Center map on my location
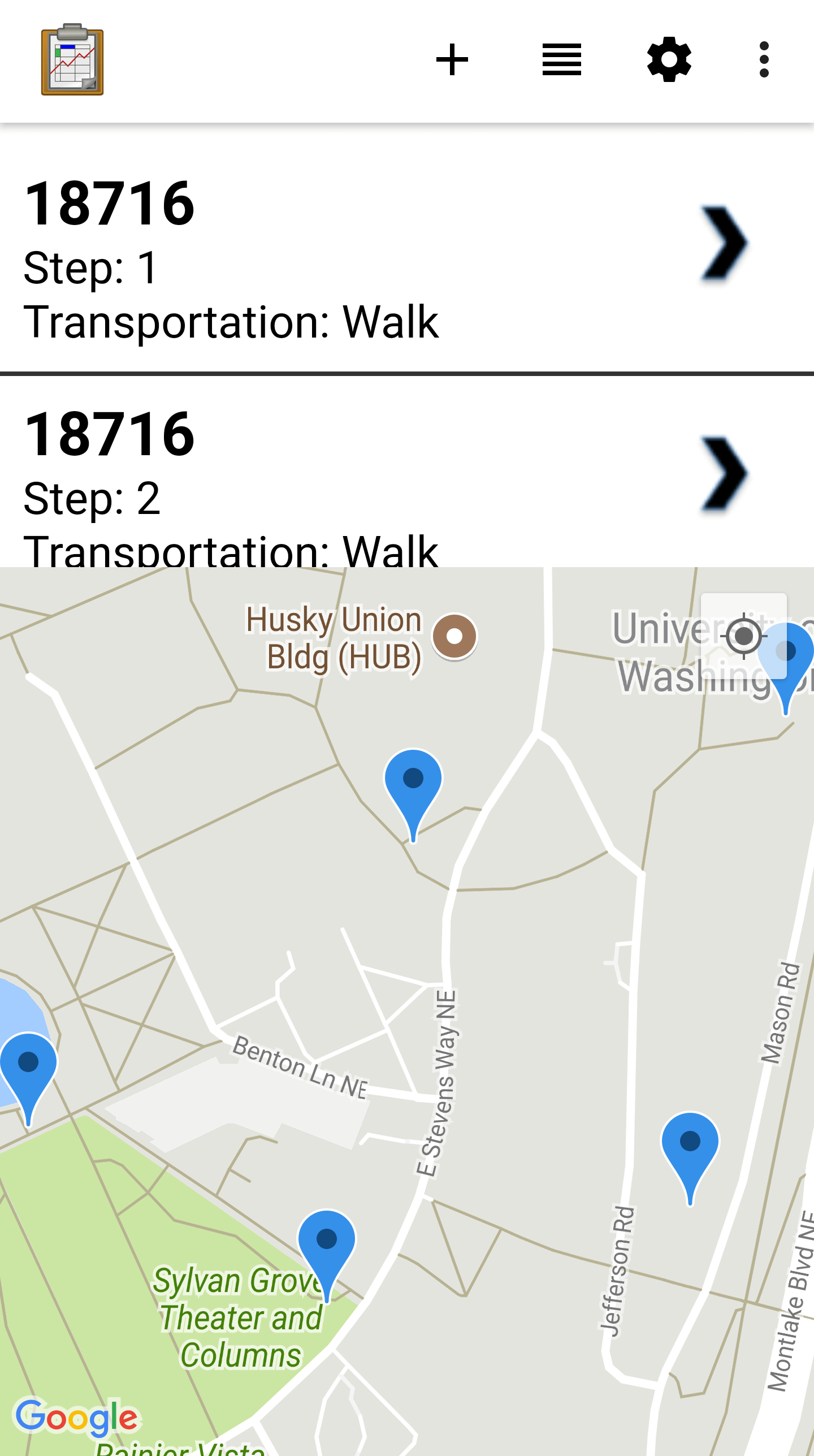The width and height of the screenshot is (814, 1456). (x=743, y=636)
